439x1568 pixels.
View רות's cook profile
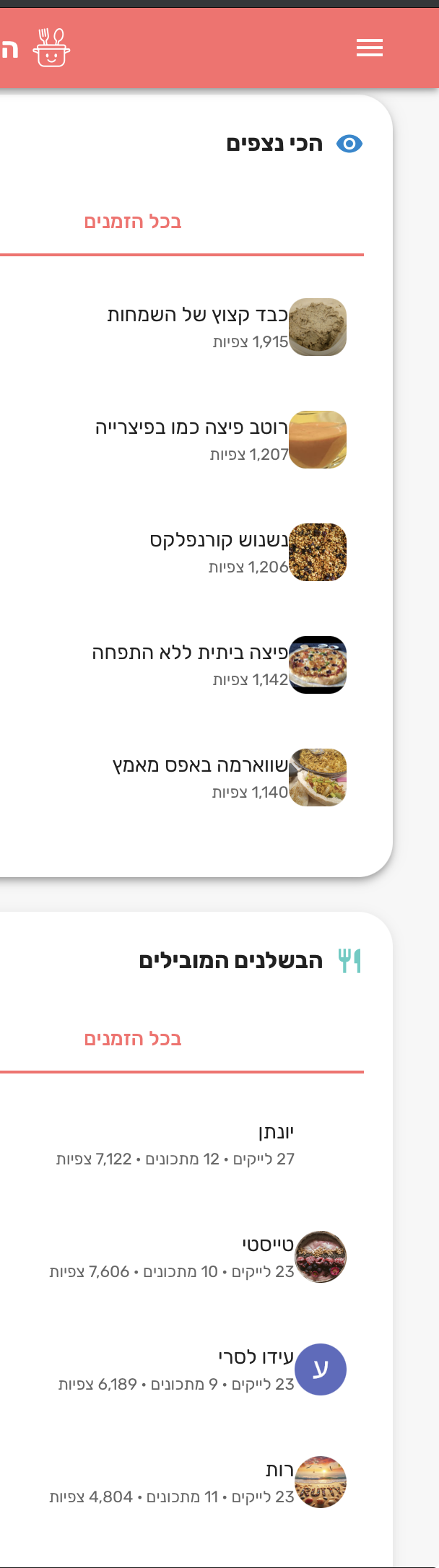tap(279, 1470)
